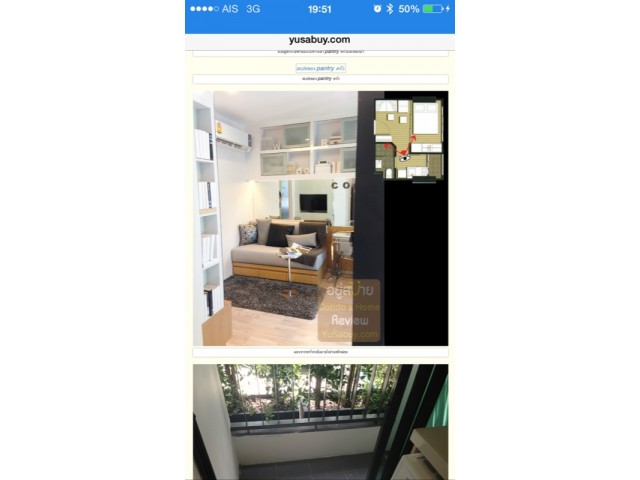The width and height of the screenshot is (640, 480).
Task: Open the blue pantry image link
Action: 320,68
